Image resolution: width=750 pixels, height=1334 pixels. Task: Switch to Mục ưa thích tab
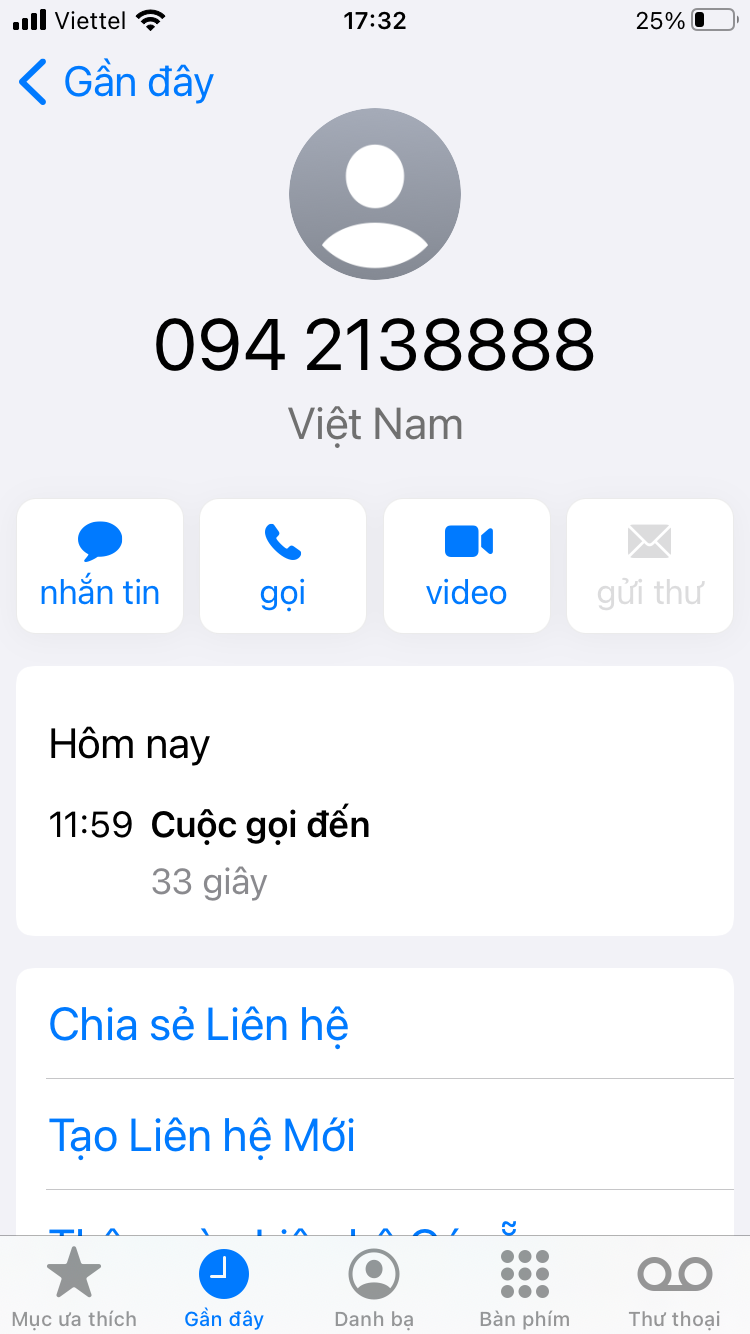(74, 1288)
